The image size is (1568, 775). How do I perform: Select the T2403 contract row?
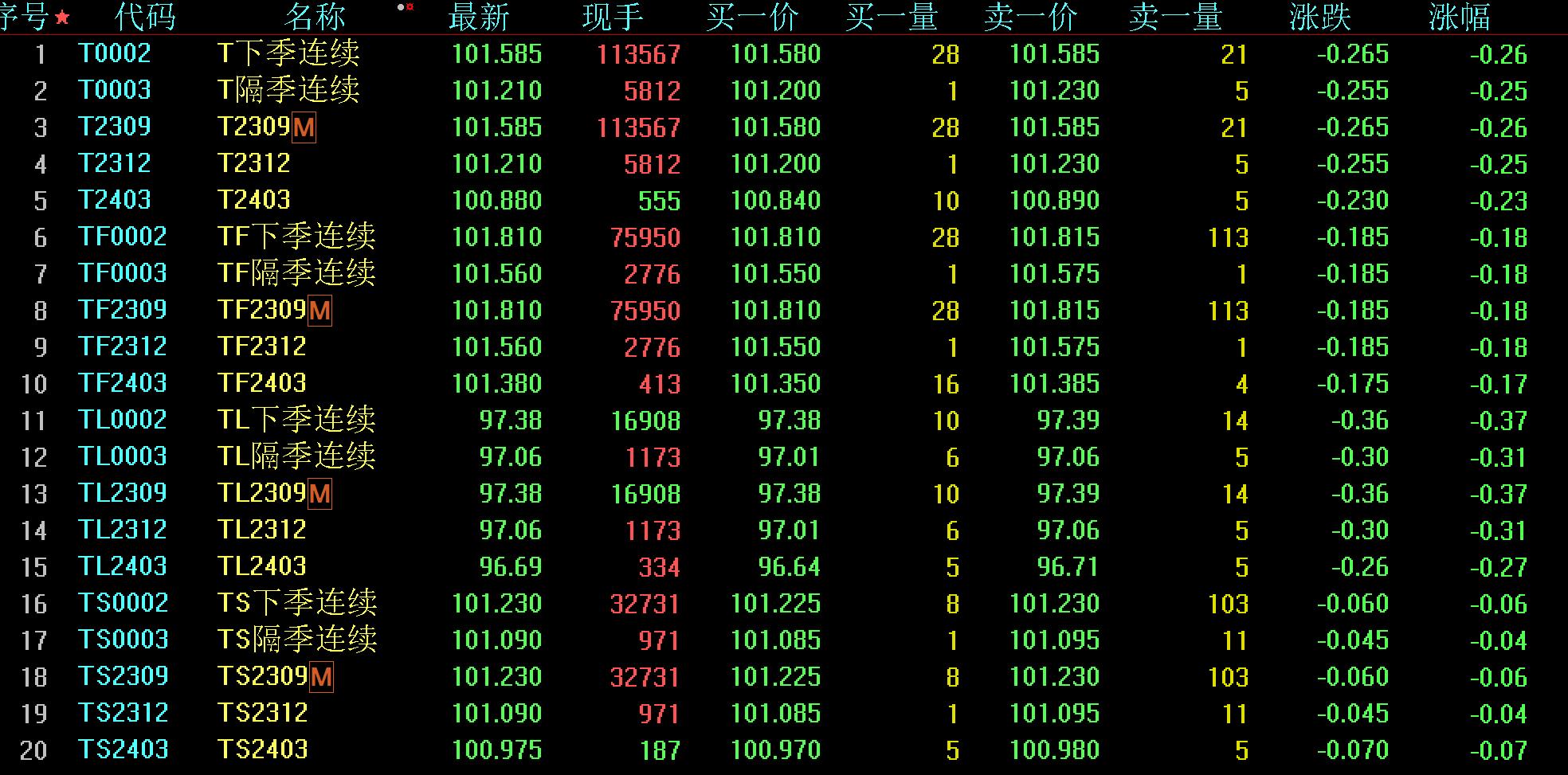coord(254,200)
